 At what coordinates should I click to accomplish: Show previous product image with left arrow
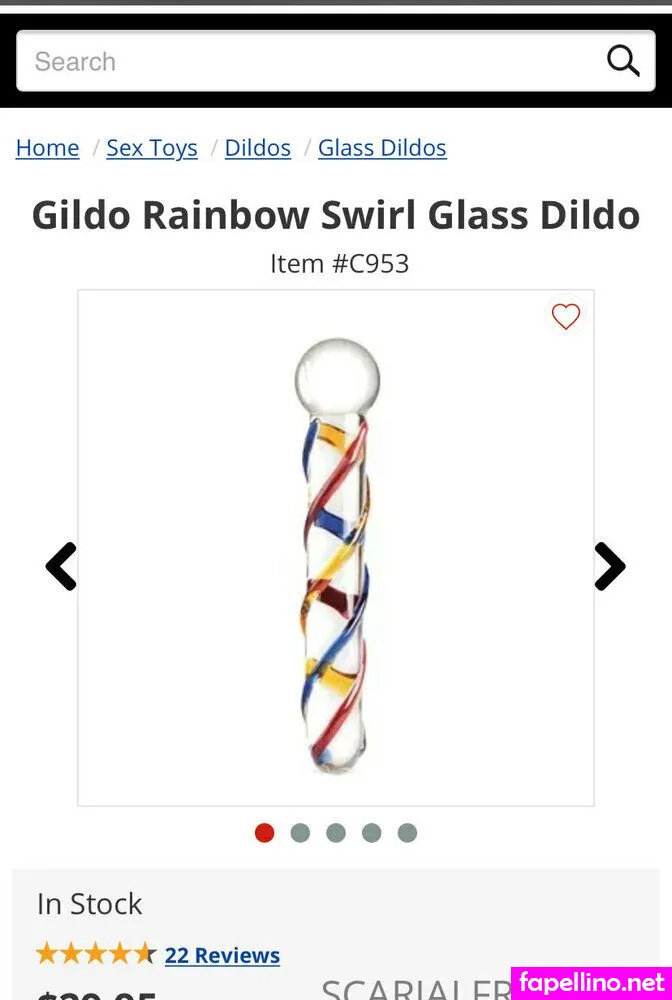61,567
